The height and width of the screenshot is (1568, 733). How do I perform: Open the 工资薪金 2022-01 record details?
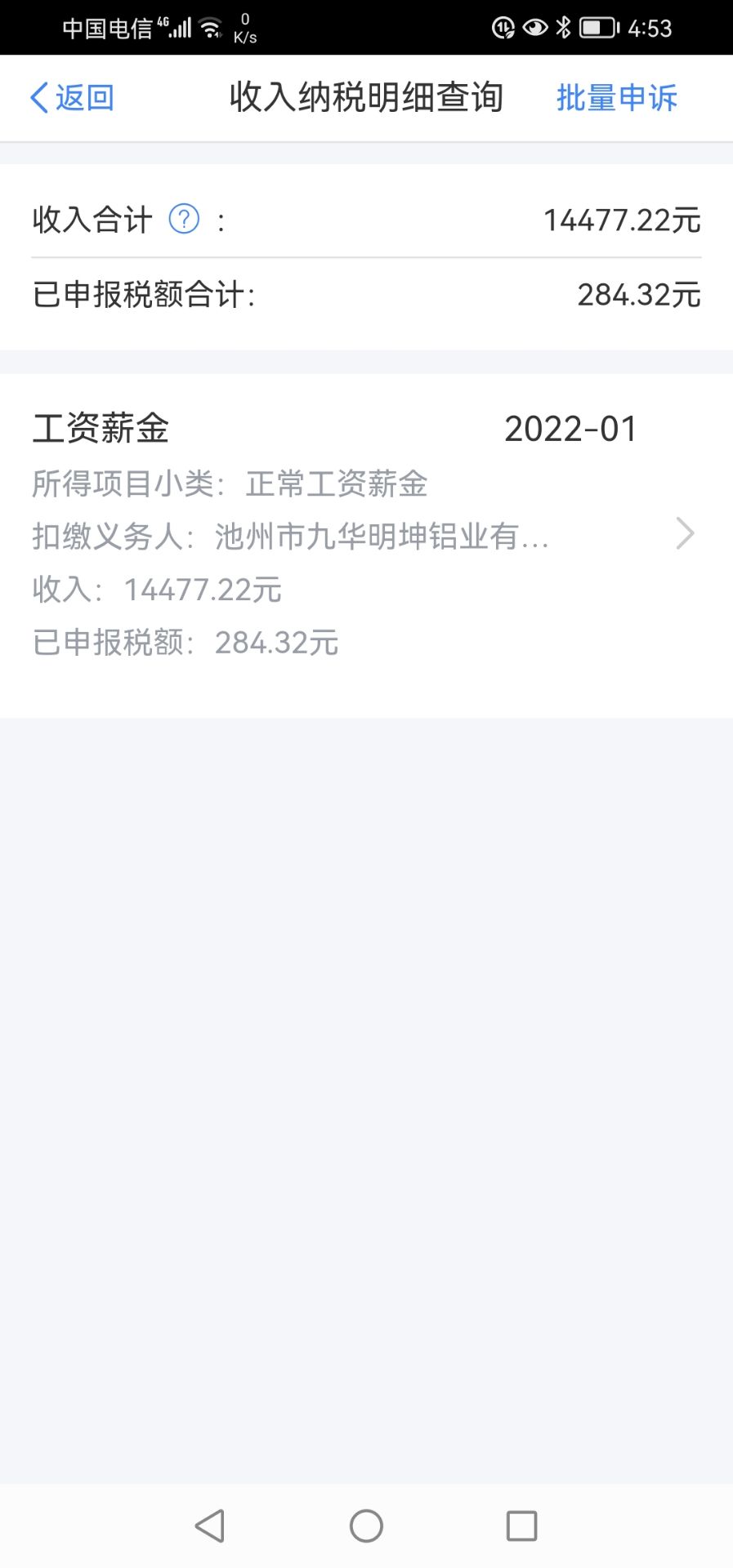tap(366, 535)
